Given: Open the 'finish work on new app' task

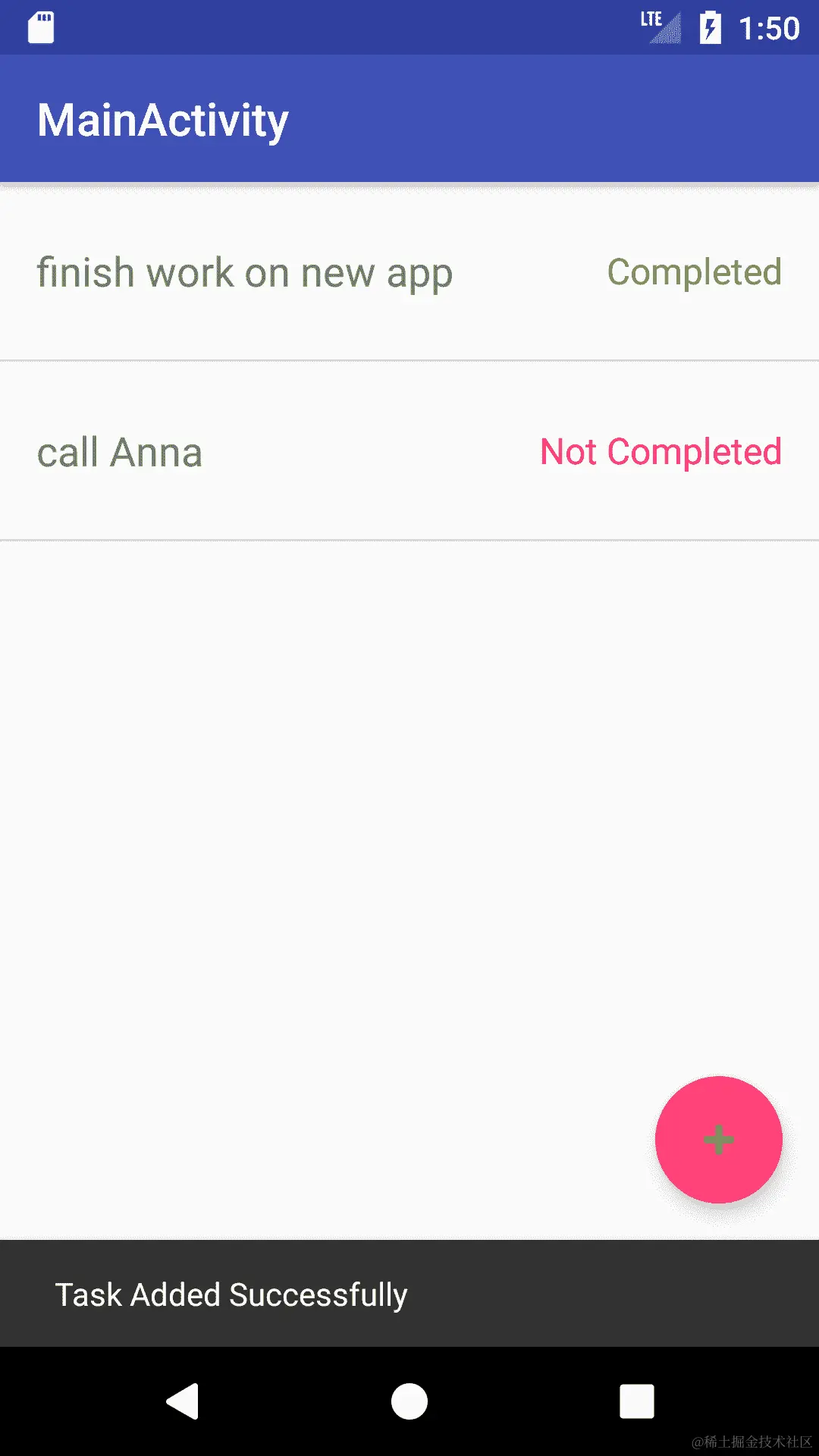Looking at the screenshot, I should [244, 273].
